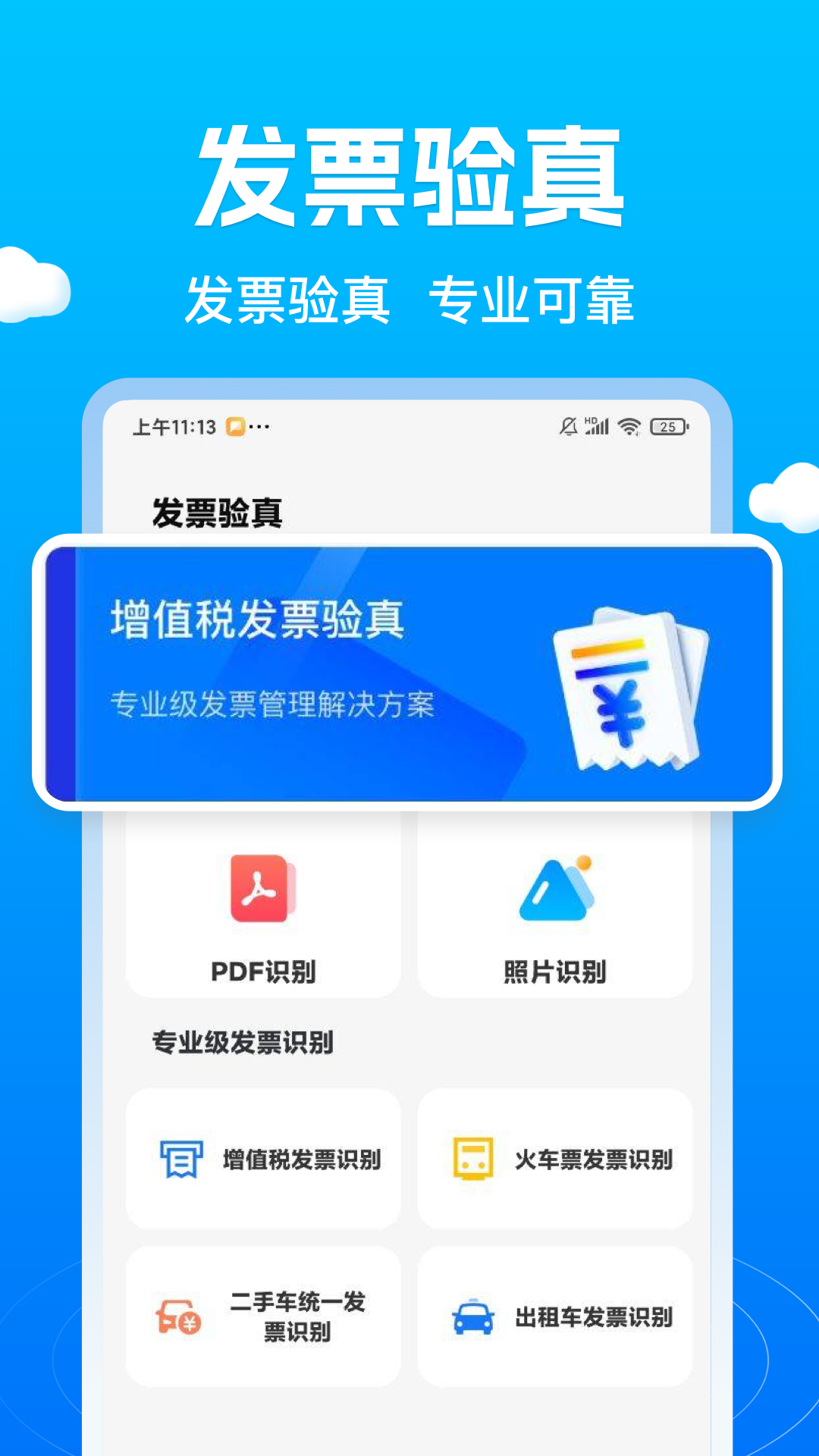Tap the cellular signal strength icon
This screenshot has height=1456, width=819.
pyautogui.click(x=598, y=426)
